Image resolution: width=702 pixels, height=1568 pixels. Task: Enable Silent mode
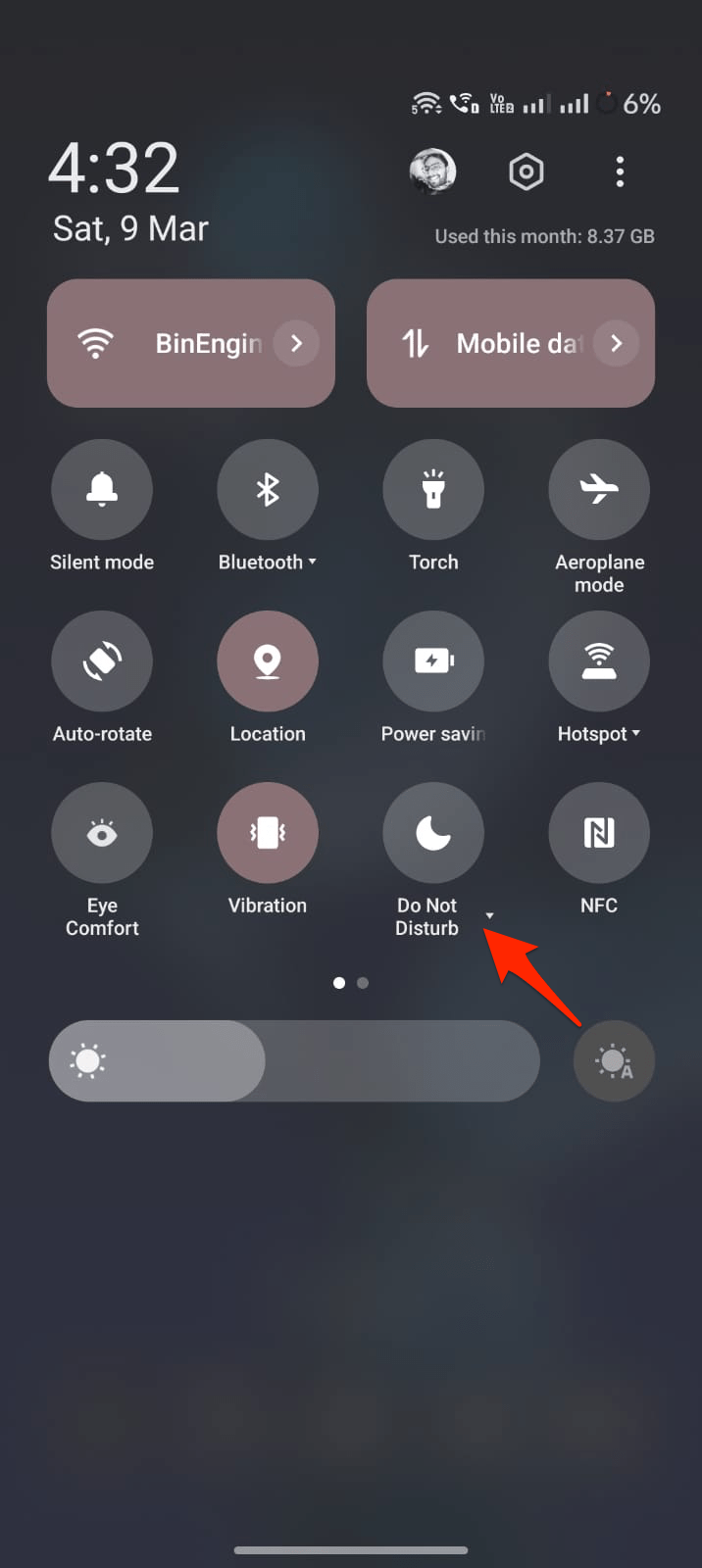(102, 489)
